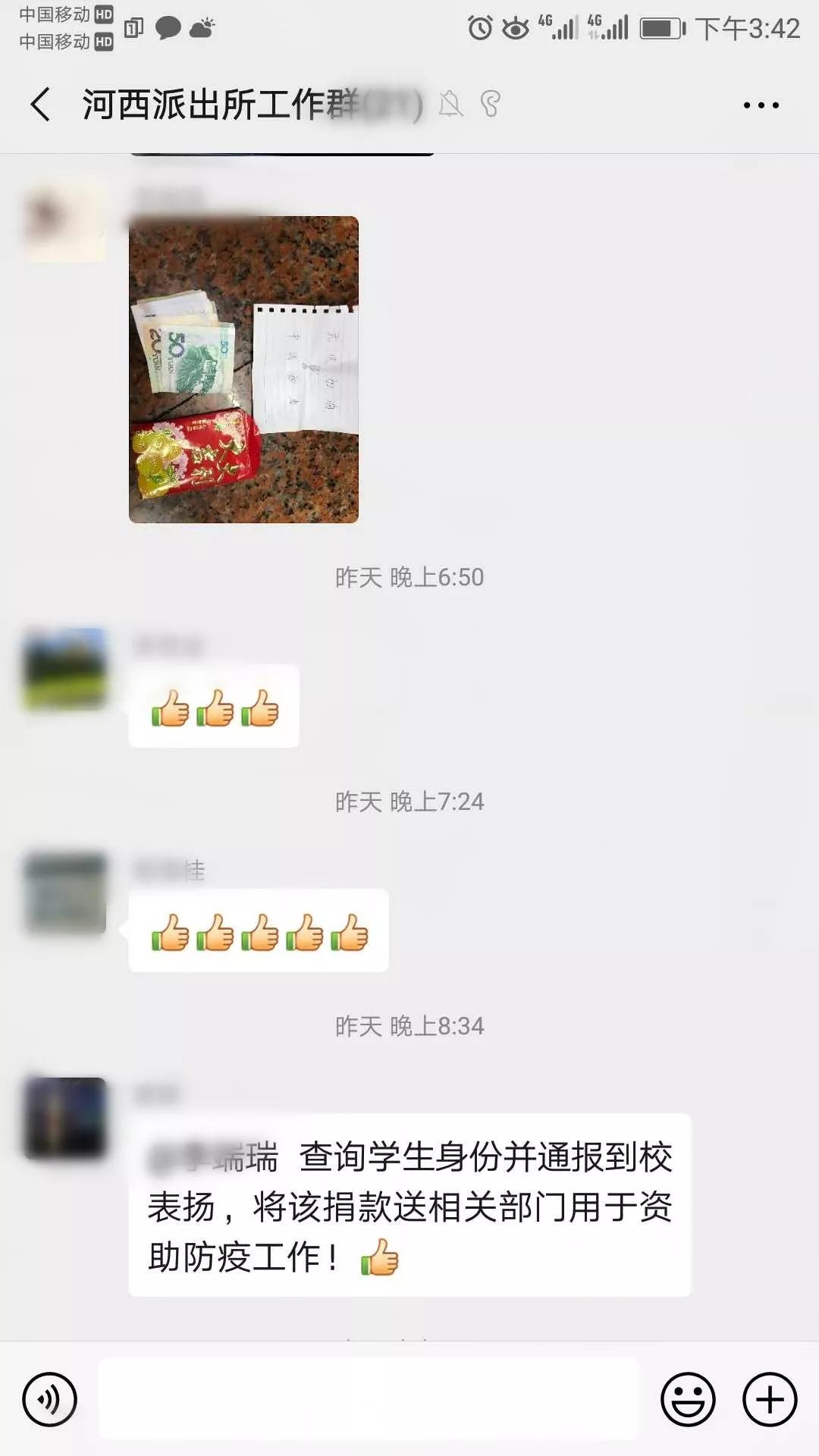Open the photo of cash and note
Image resolution: width=819 pixels, height=1456 pixels.
click(x=243, y=369)
